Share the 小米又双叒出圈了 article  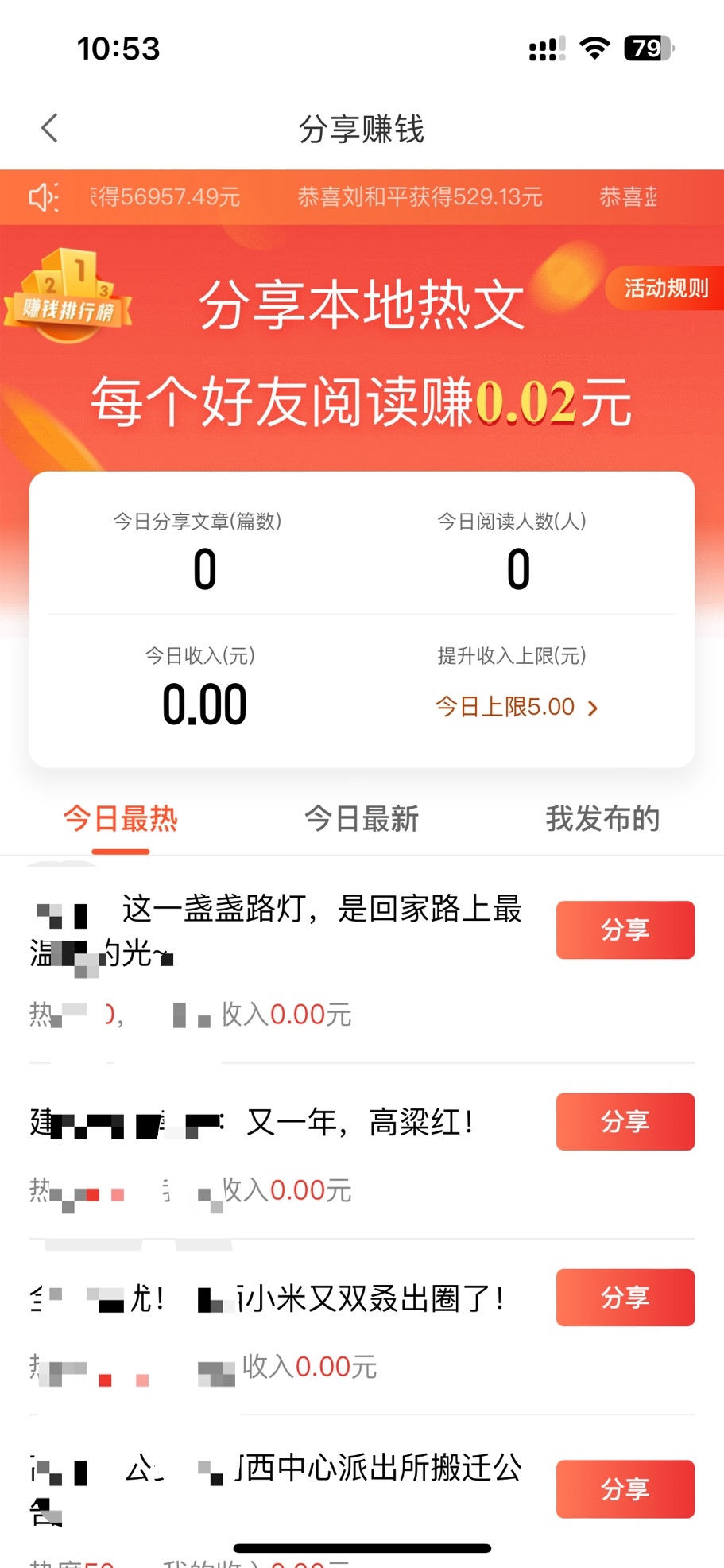tap(625, 1298)
